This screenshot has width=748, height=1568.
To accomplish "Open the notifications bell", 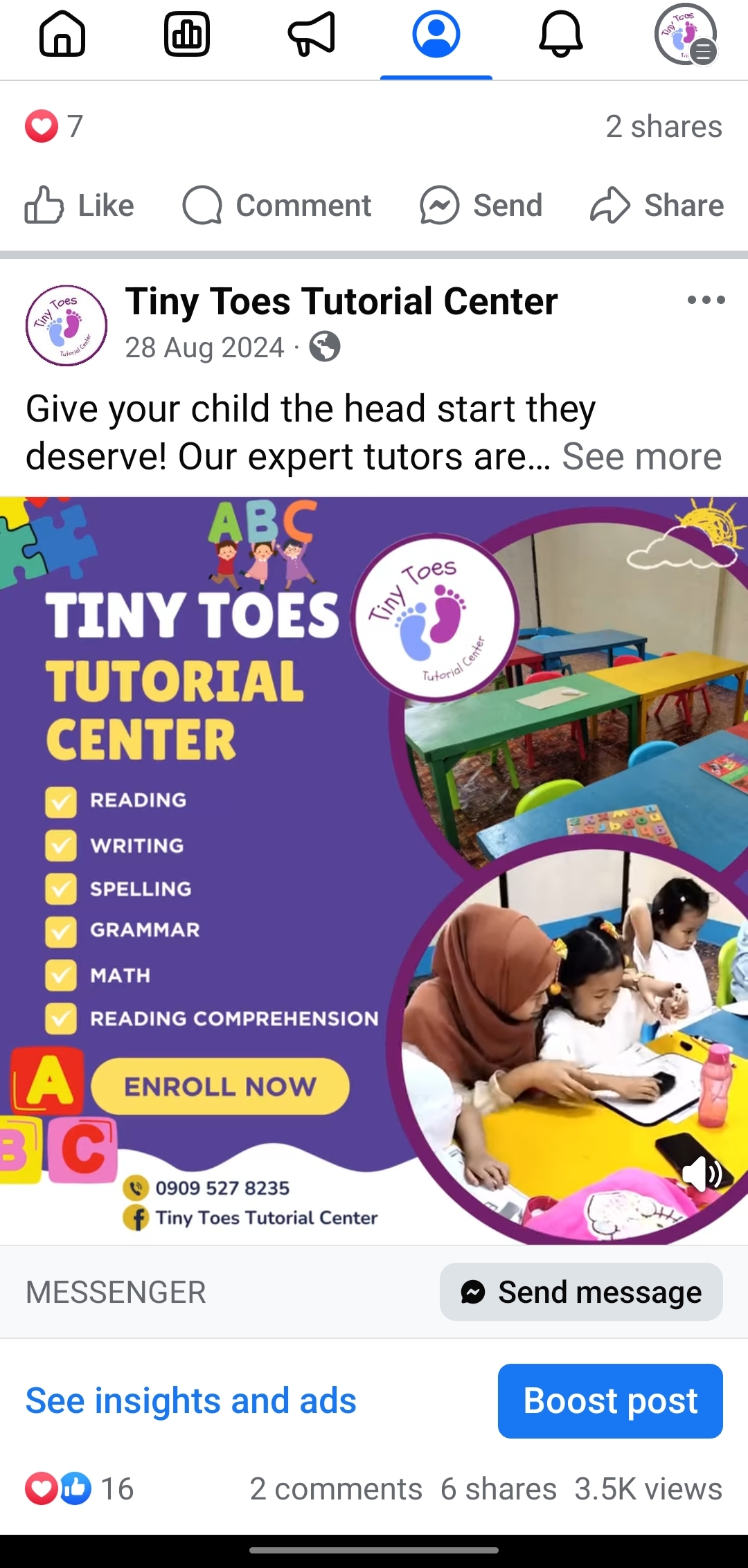I will [x=560, y=35].
